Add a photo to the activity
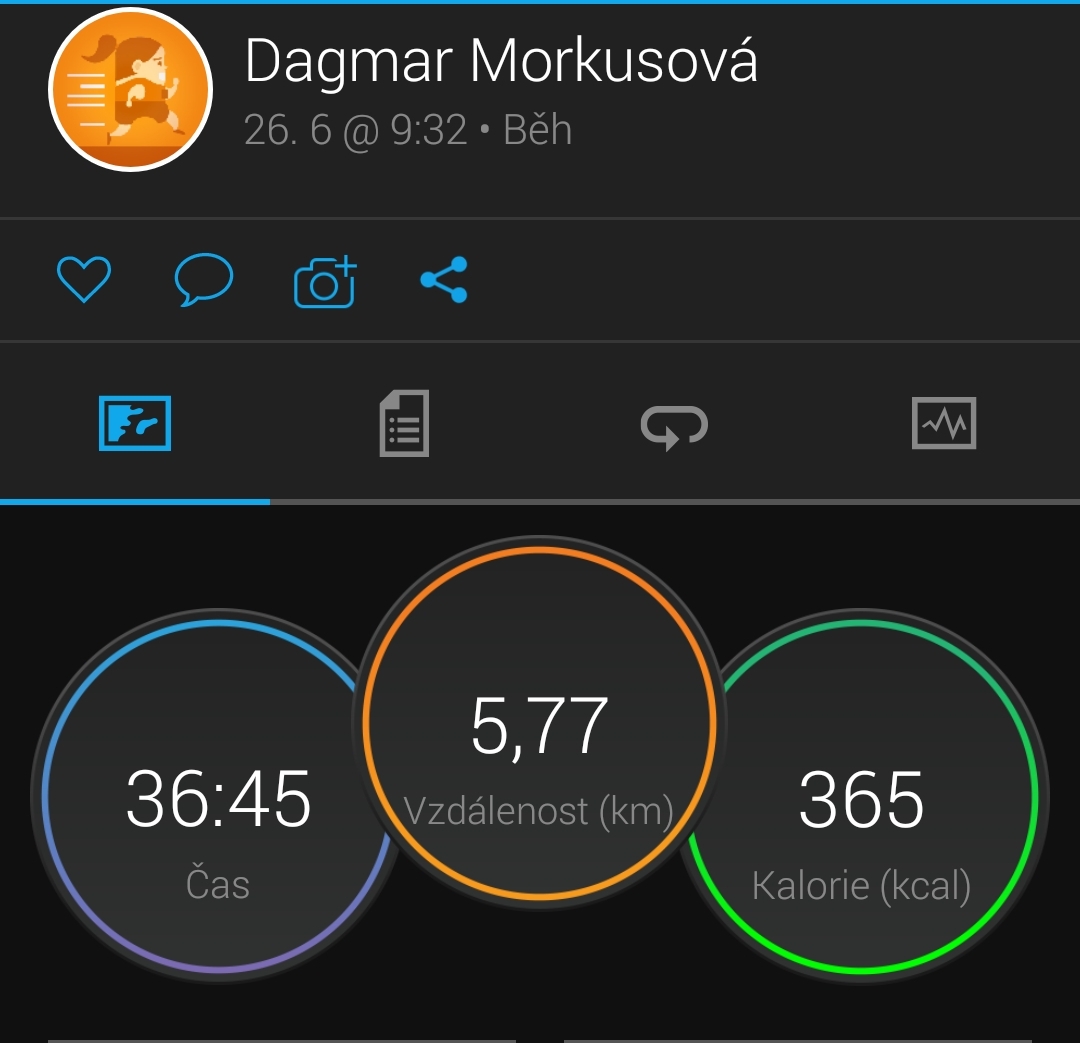Image resolution: width=1080 pixels, height=1043 pixels. pos(325,282)
